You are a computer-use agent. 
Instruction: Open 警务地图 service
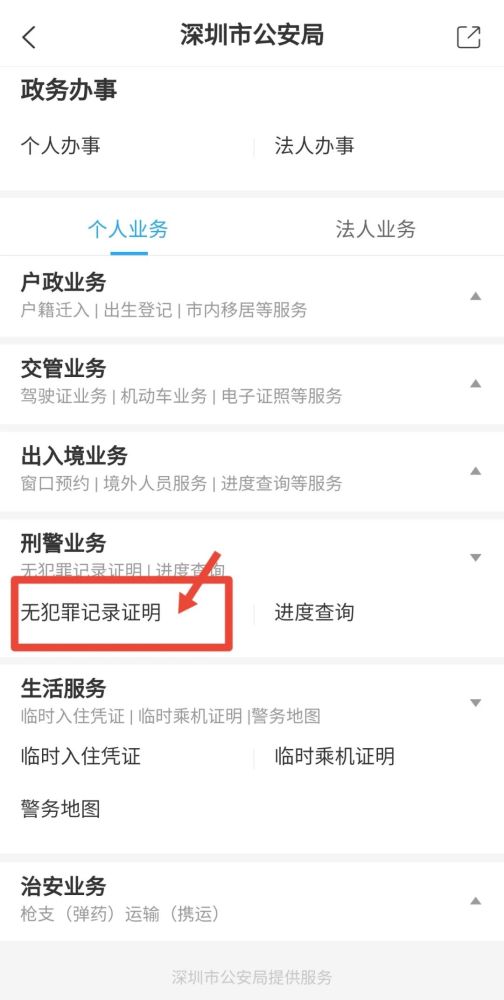coord(61,809)
